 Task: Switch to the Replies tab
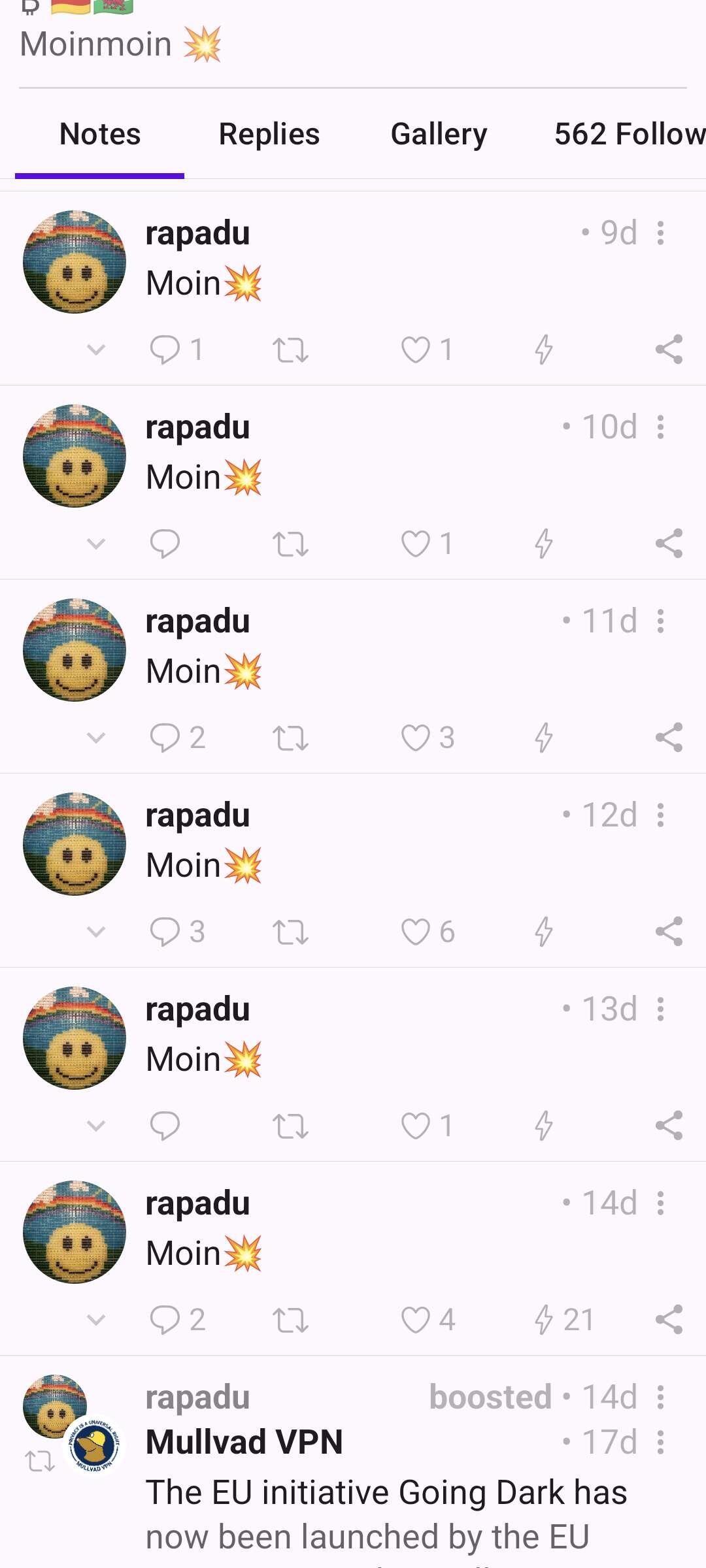269,134
